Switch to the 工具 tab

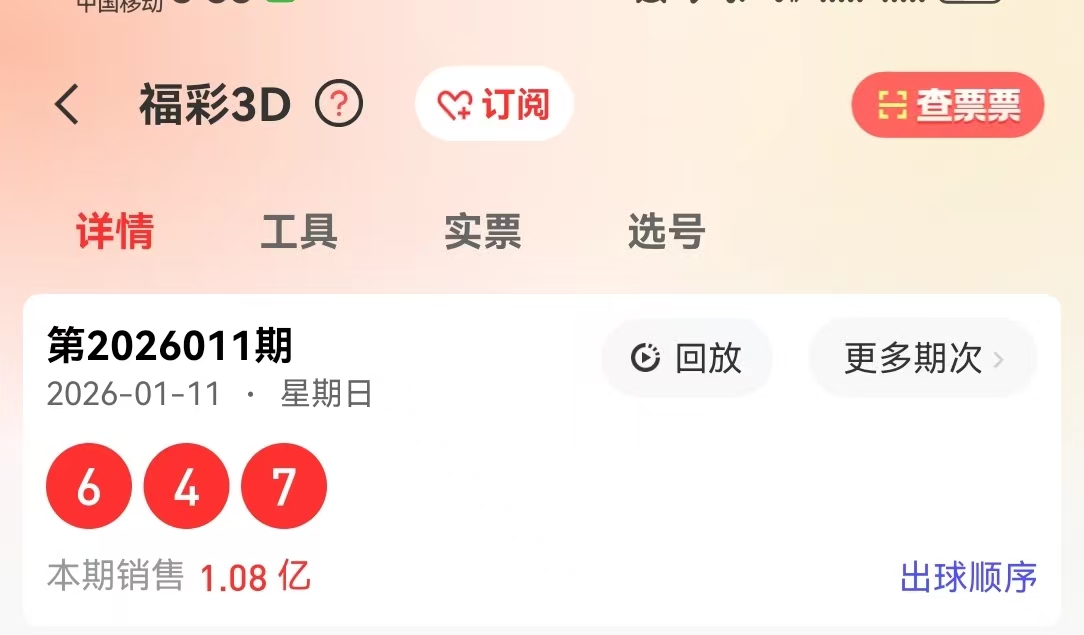(x=299, y=232)
